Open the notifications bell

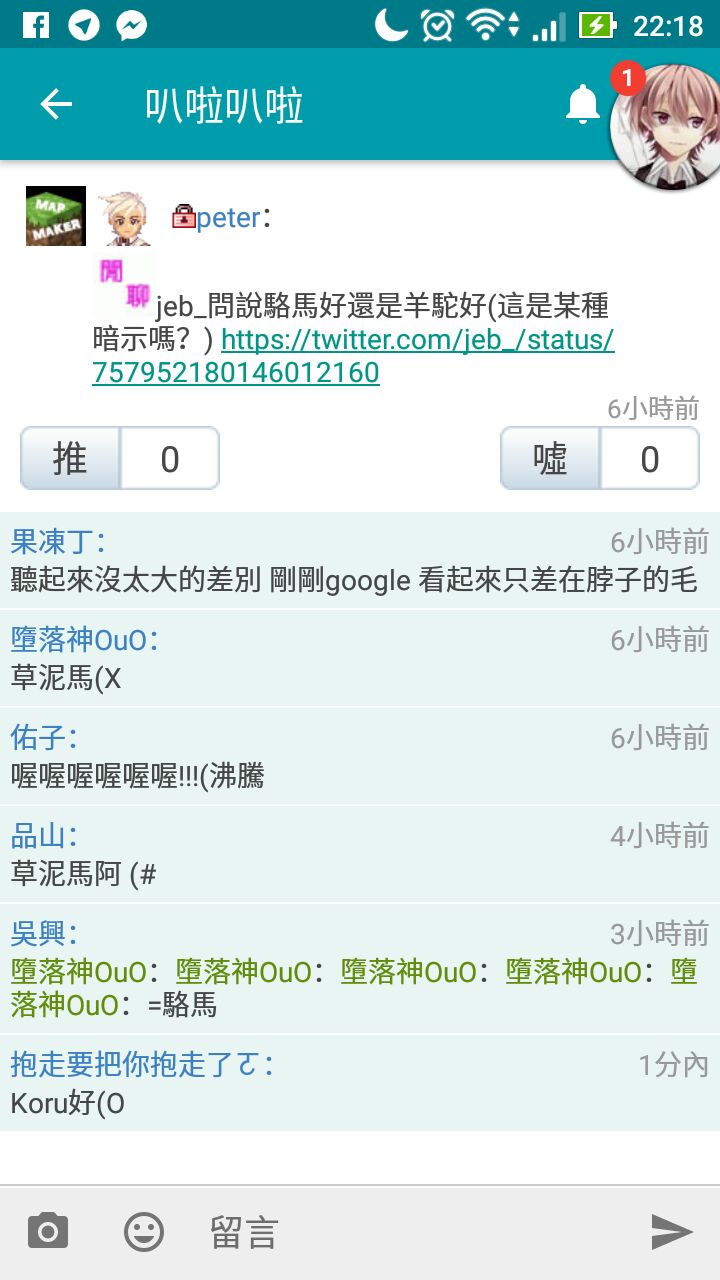point(582,105)
